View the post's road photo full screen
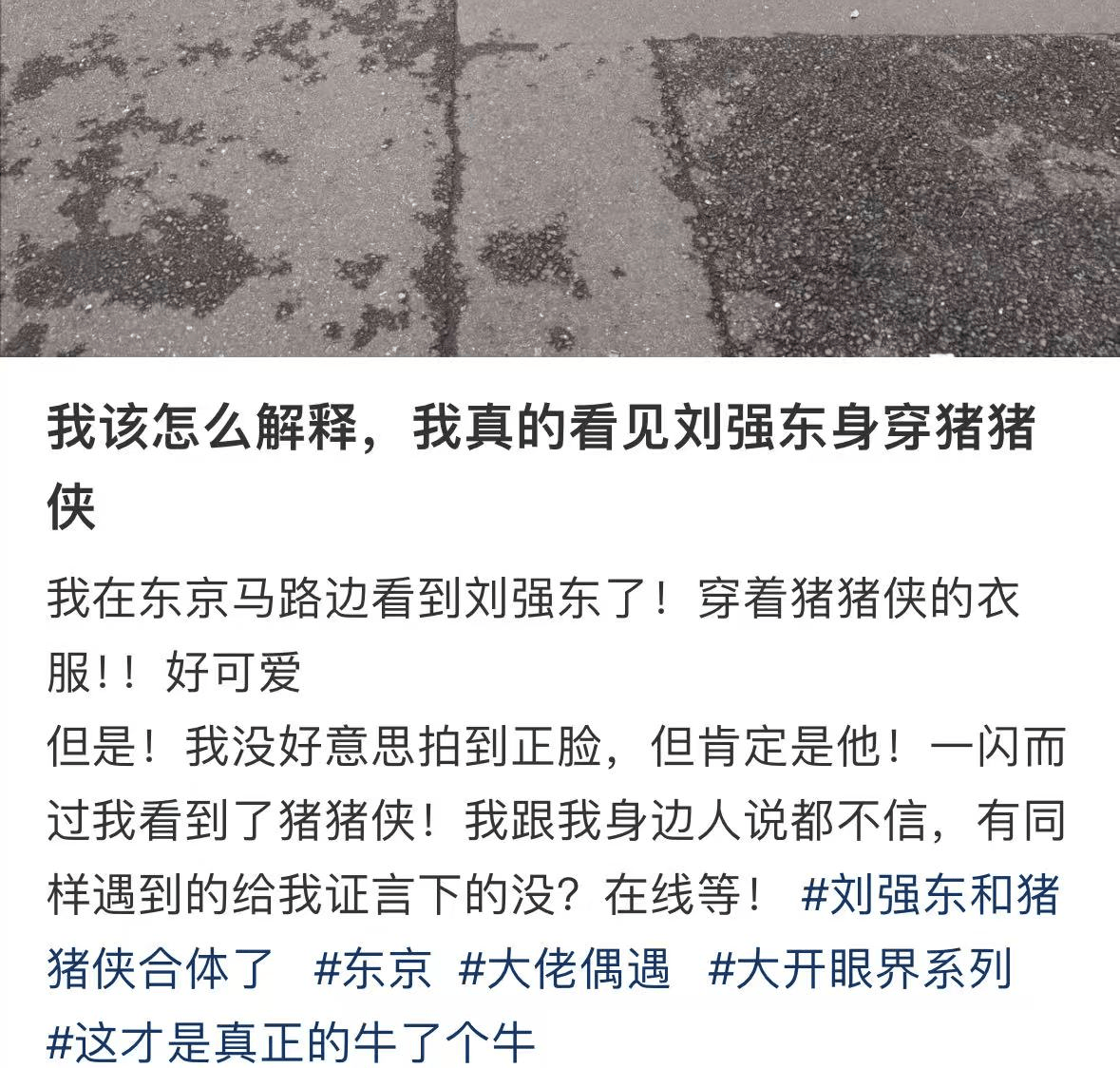 tap(560, 178)
